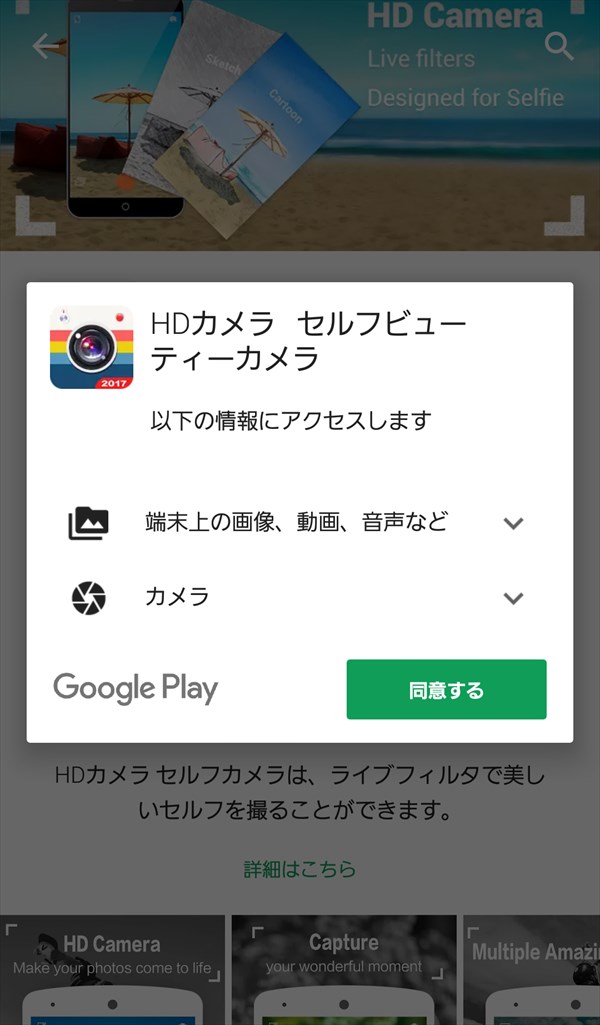The image size is (600, 1025).
Task: Expand the カメラ permission details
Action: [x=513, y=598]
